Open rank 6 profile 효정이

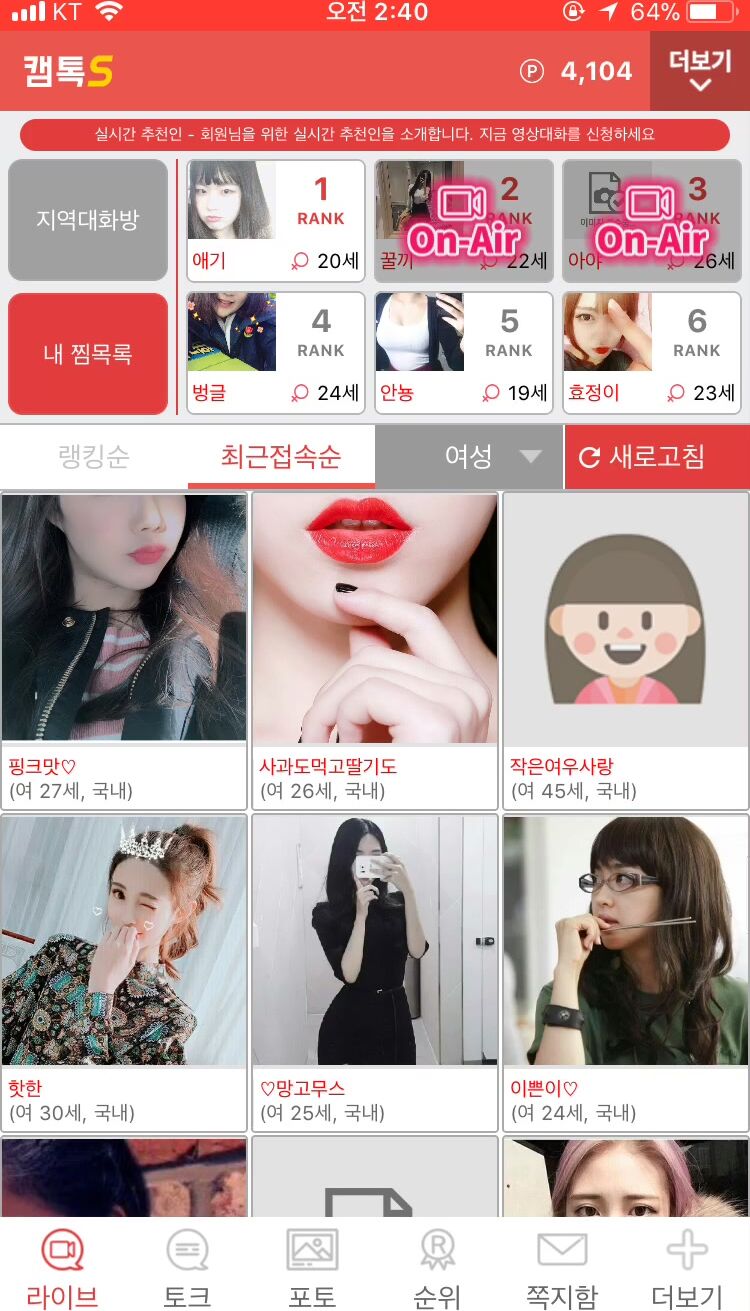(652, 353)
